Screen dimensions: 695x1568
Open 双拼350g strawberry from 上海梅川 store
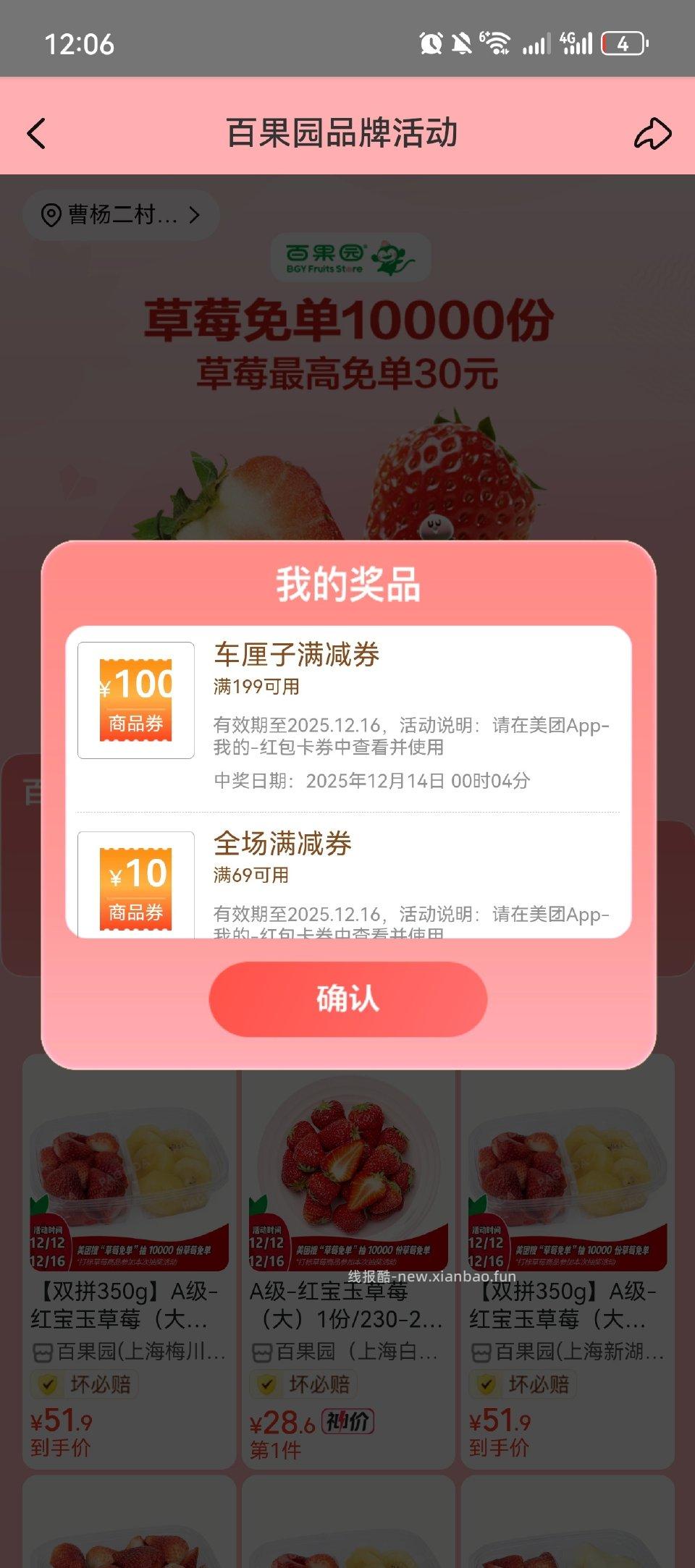pyautogui.click(x=130, y=1259)
